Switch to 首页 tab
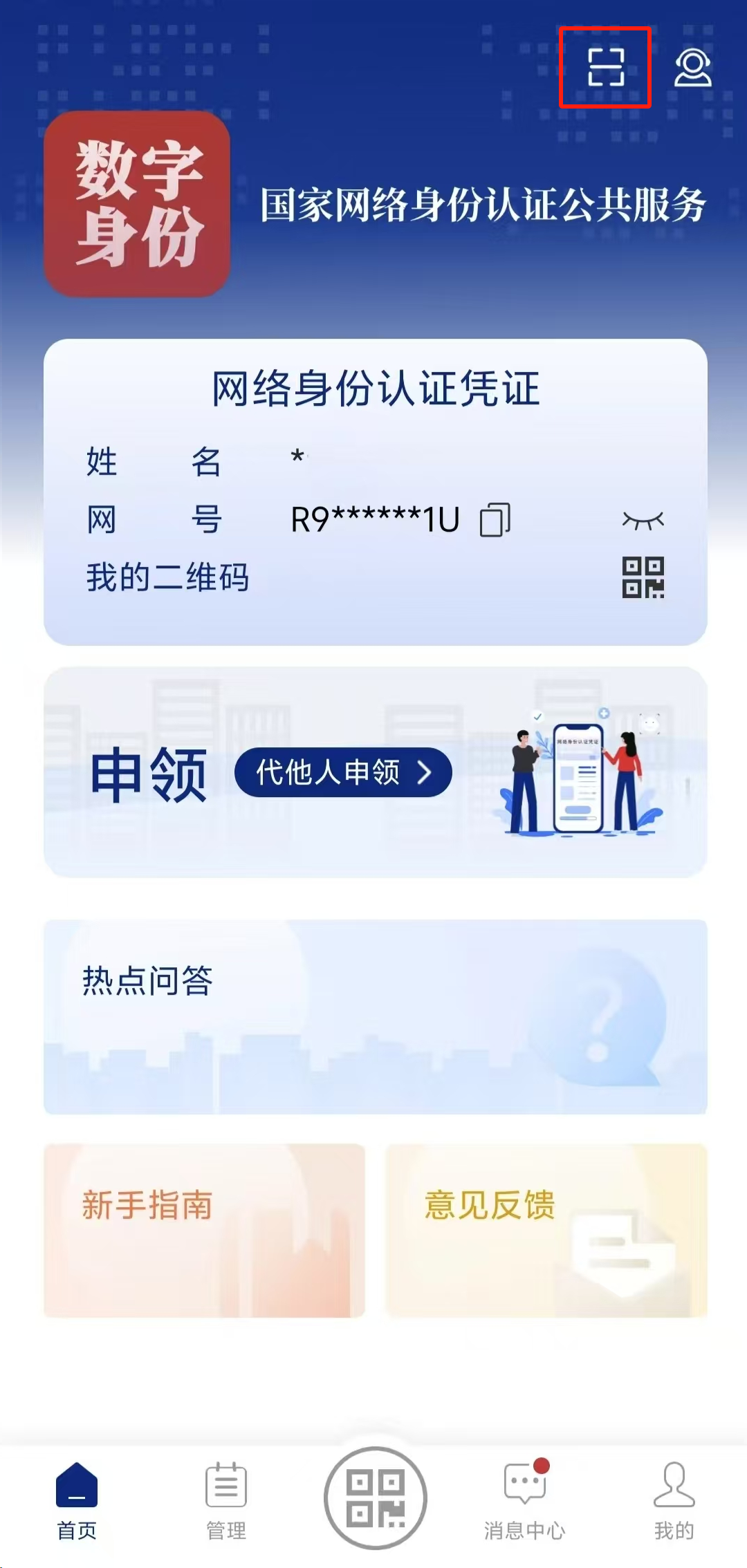Viewport: 747px width, 1568px height. [x=76, y=1499]
